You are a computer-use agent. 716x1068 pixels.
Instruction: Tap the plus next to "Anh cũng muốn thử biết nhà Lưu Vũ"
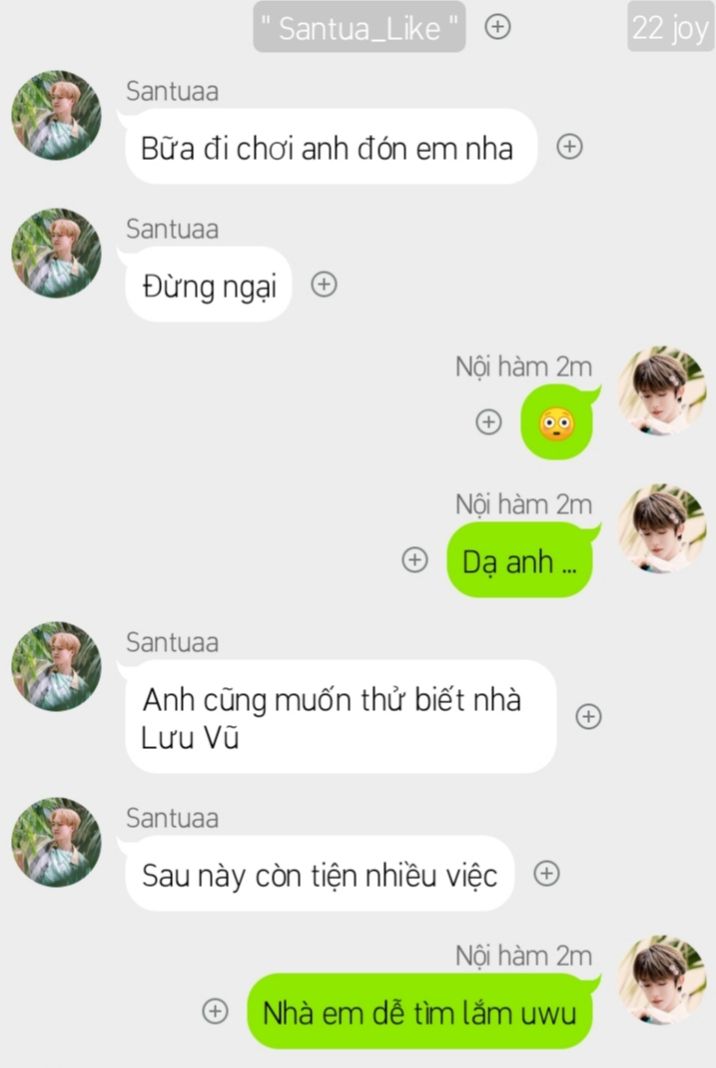coord(589,716)
